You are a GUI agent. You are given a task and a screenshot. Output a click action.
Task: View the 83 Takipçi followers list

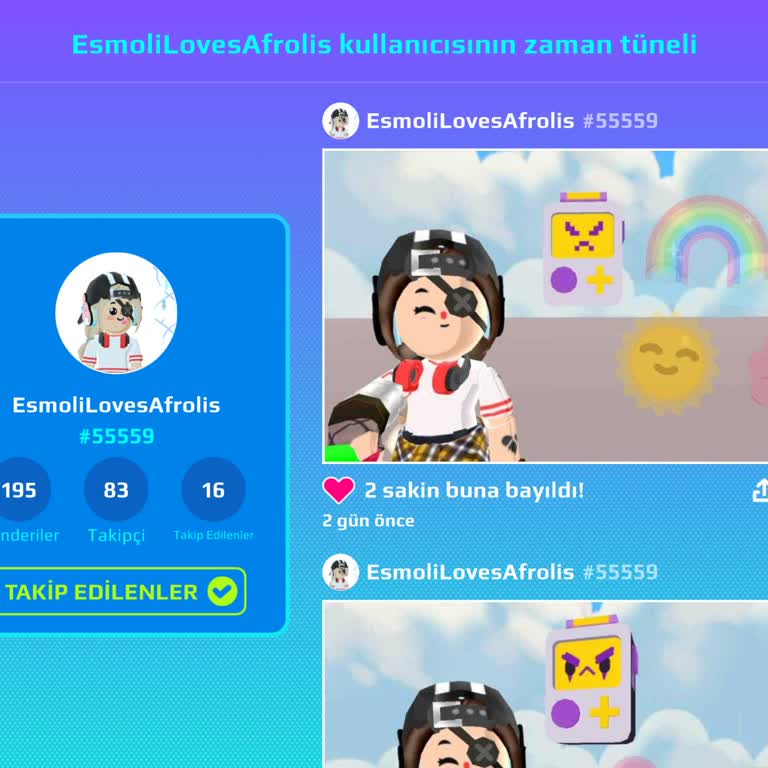(x=116, y=490)
